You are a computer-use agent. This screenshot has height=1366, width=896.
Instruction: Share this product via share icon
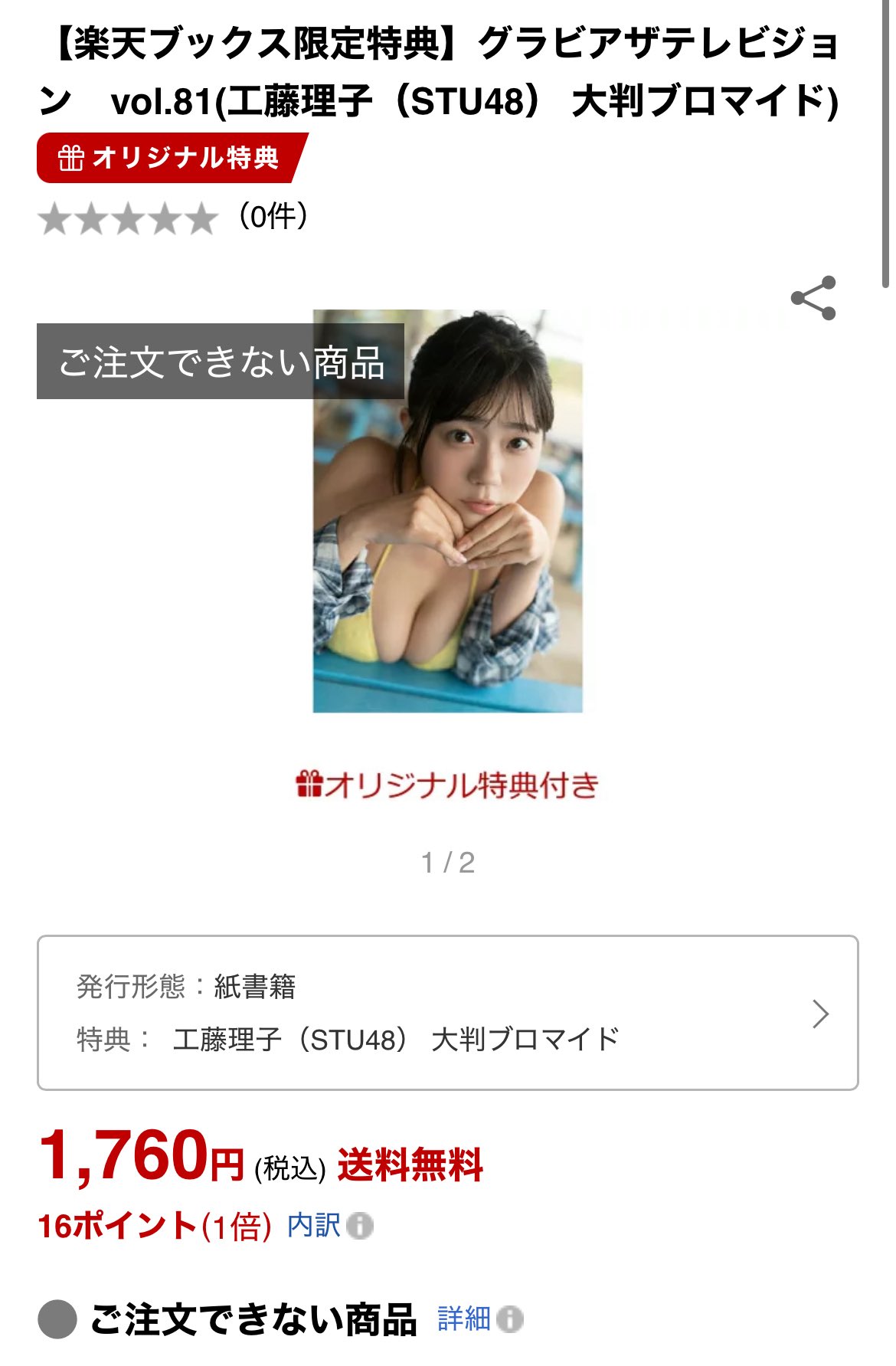[x=813, y=298]
